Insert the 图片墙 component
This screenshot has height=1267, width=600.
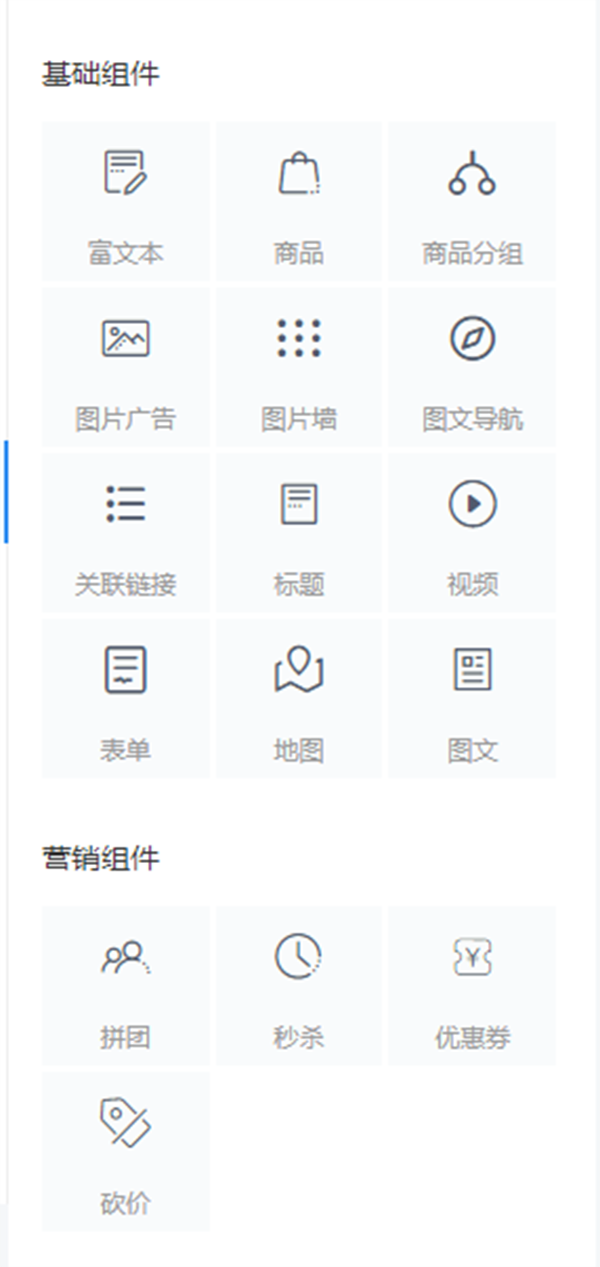click(299, 367)
